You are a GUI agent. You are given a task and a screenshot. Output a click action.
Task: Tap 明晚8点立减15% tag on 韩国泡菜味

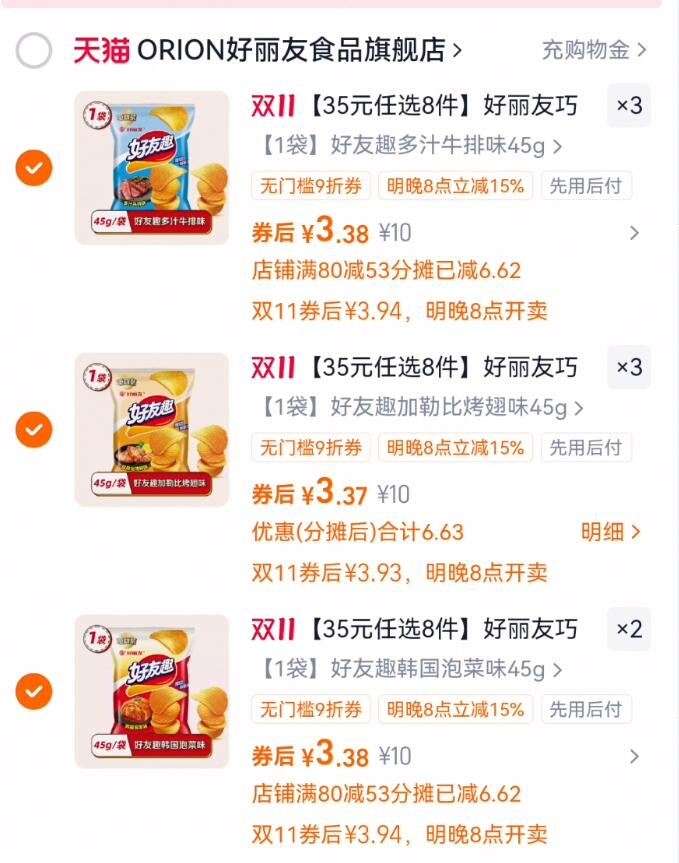click(x=455, y=710)
